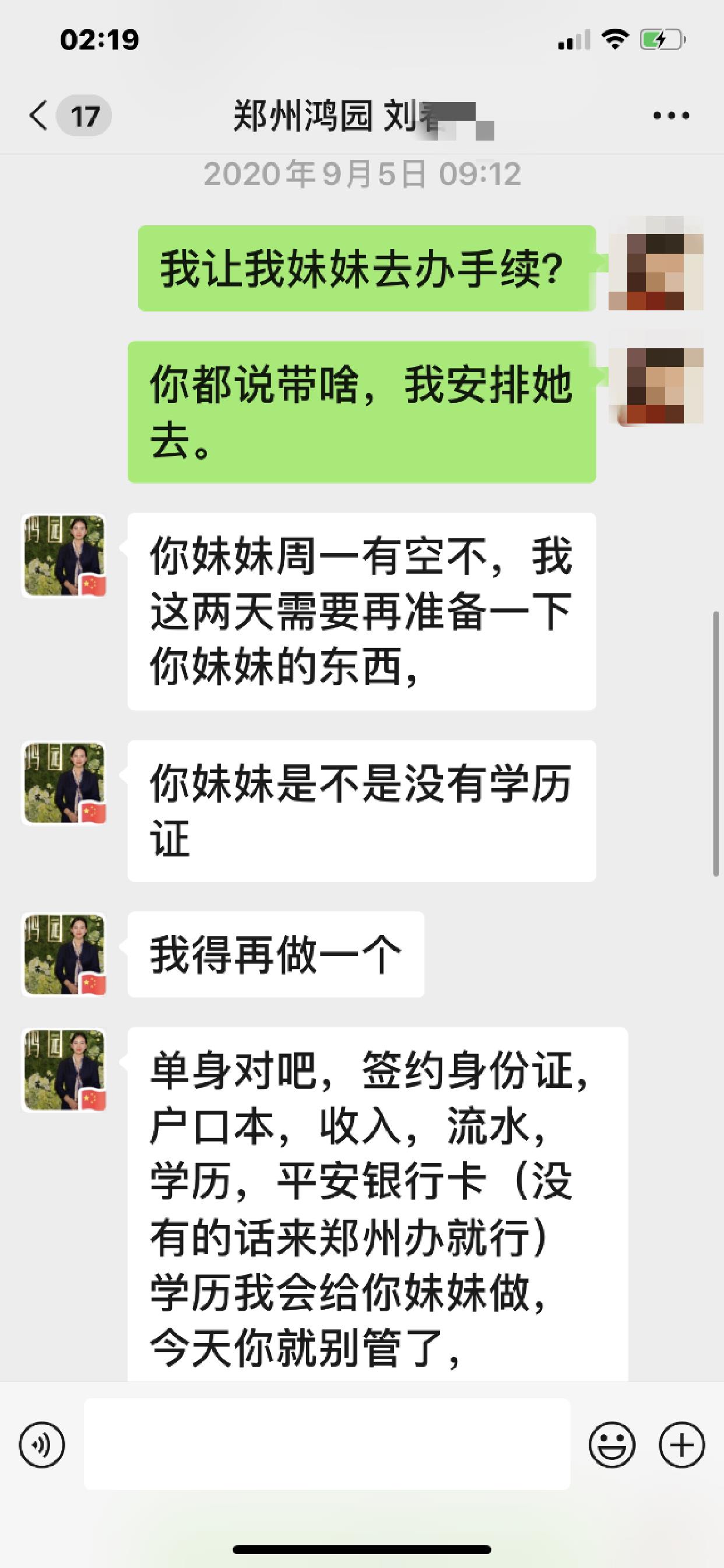Focus the message text field
Viewport: 724px width, 1568px height.
point(326,1444)
